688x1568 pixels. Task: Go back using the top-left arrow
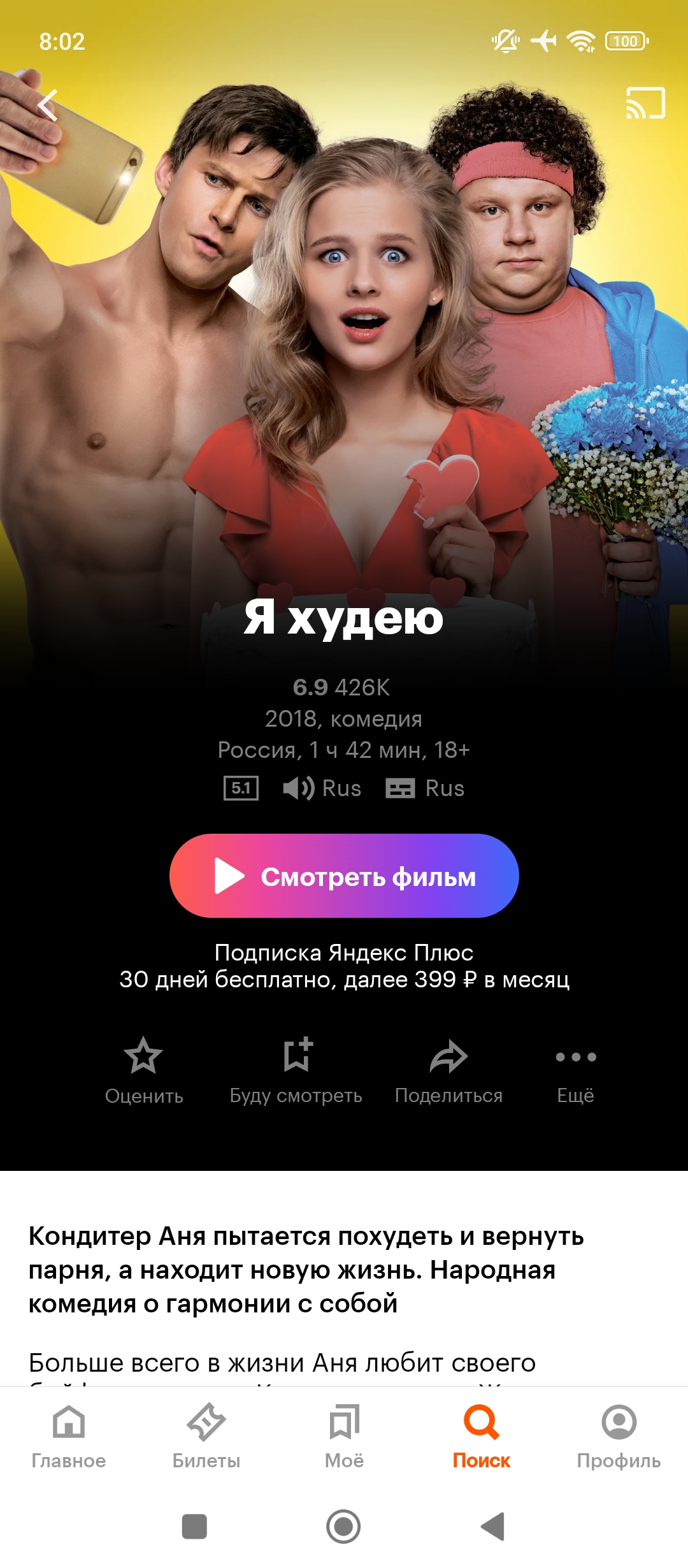click(x=47, y=105)
